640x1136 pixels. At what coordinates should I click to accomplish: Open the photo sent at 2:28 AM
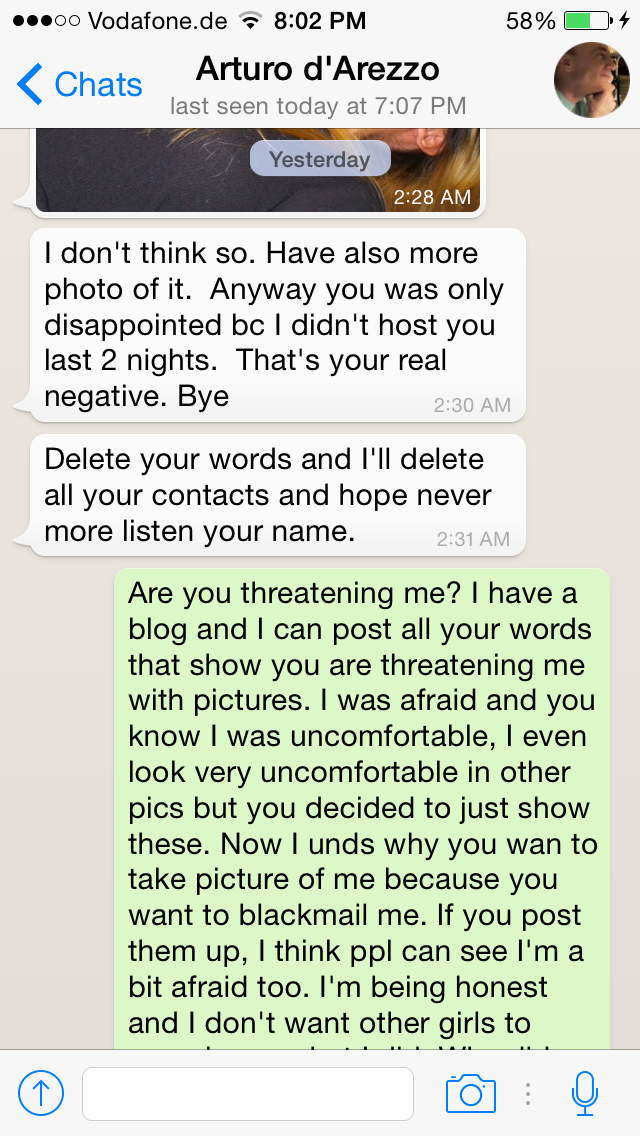258,170
